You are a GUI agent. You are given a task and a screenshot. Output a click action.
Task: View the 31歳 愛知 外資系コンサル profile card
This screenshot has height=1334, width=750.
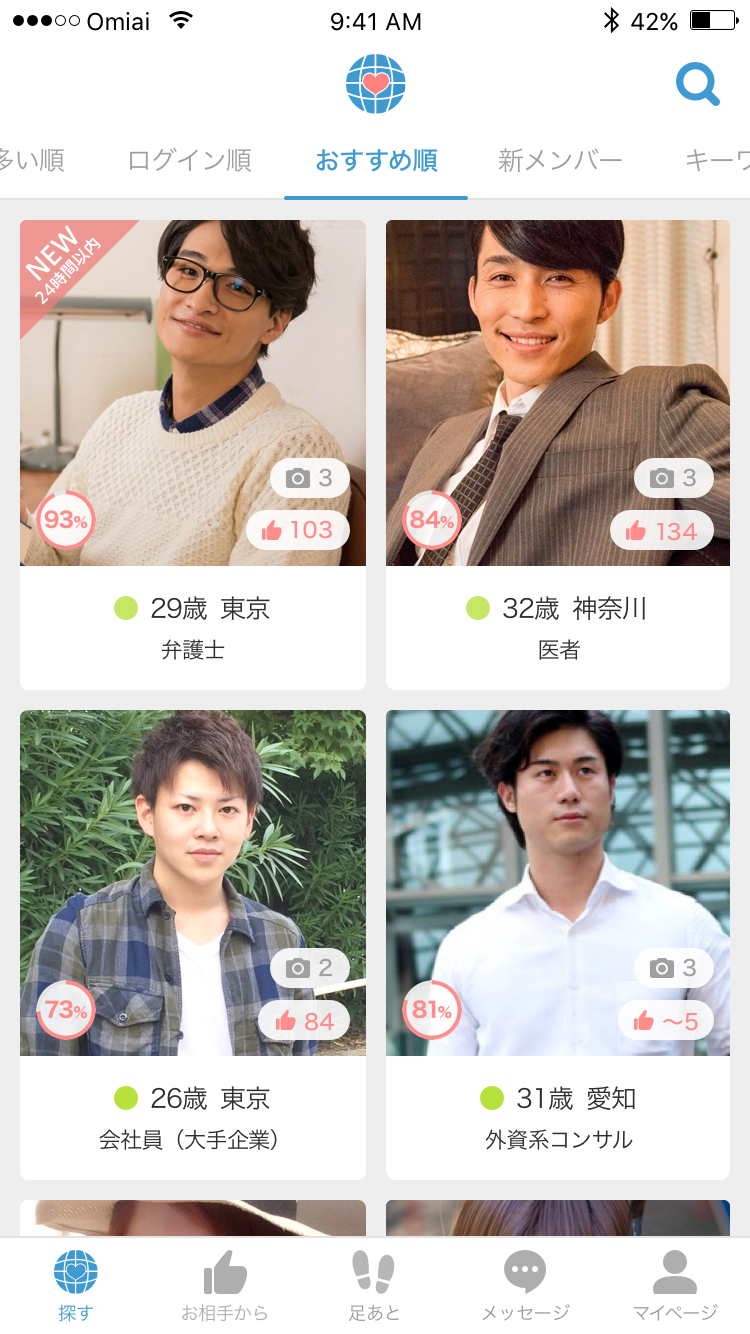tap(558, 943)
